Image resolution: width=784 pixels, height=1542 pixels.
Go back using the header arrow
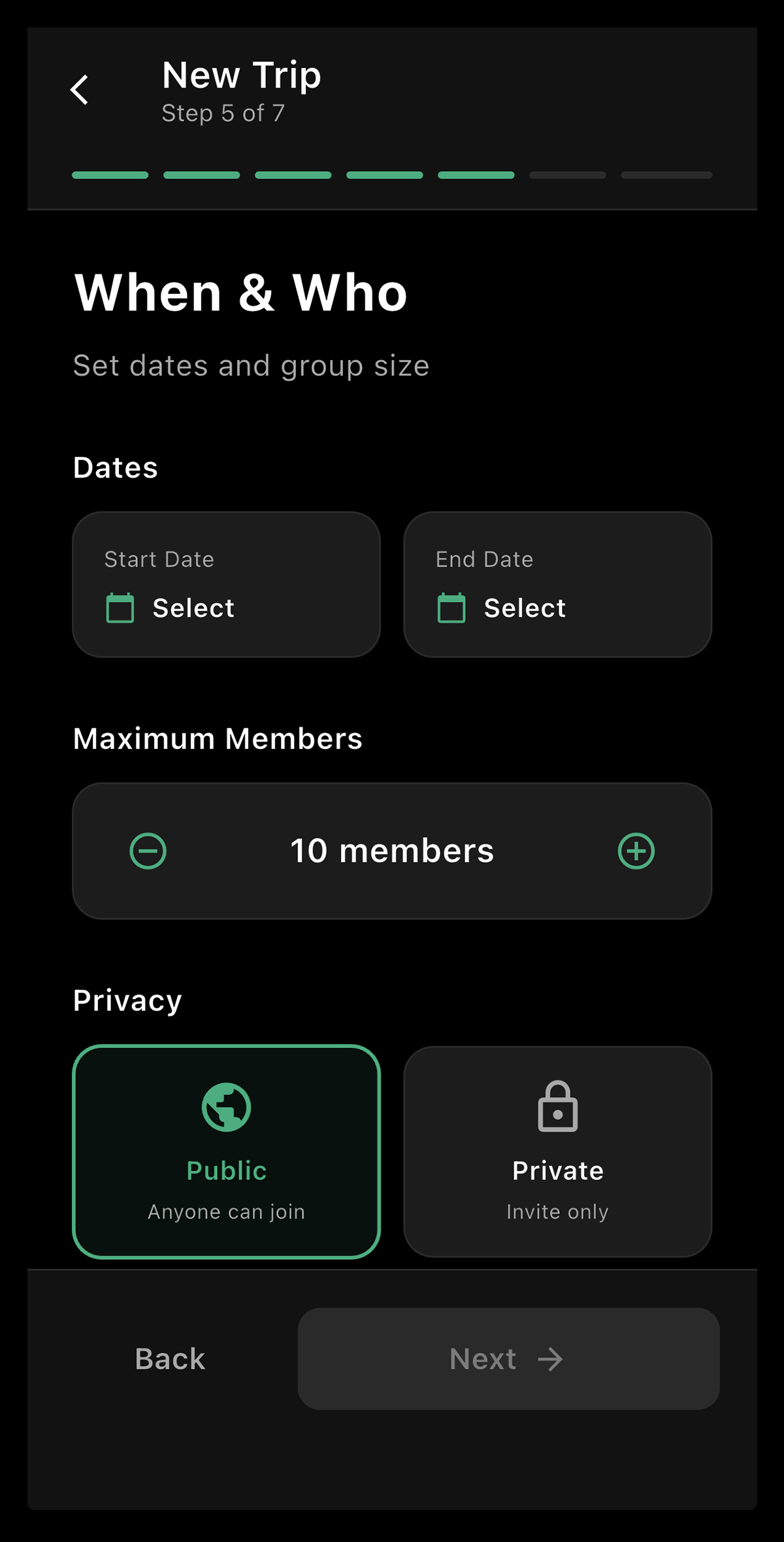click(80, 90)
